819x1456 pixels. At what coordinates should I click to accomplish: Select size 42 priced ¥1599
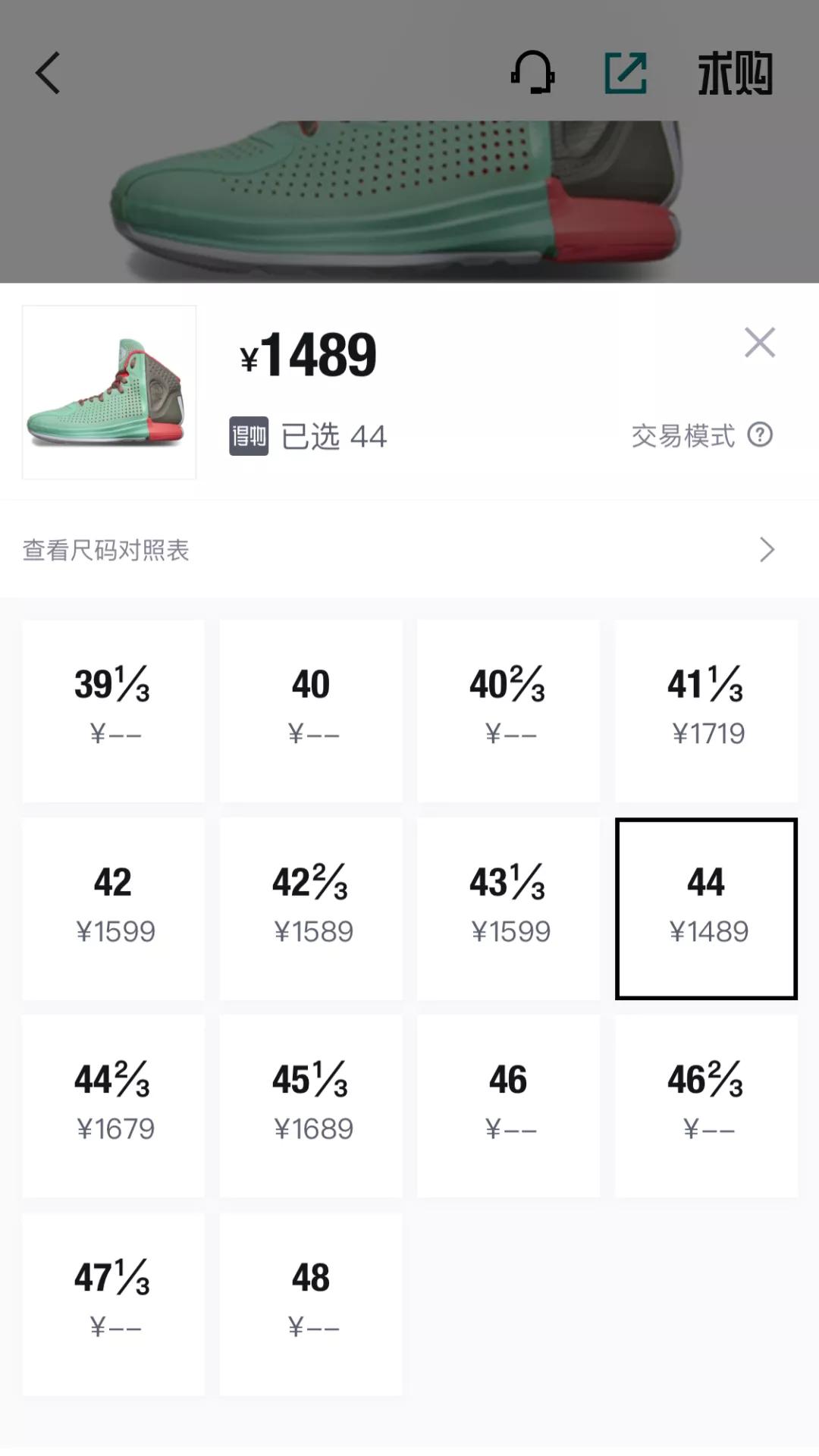pyautogui.click(x=112, y=908)
